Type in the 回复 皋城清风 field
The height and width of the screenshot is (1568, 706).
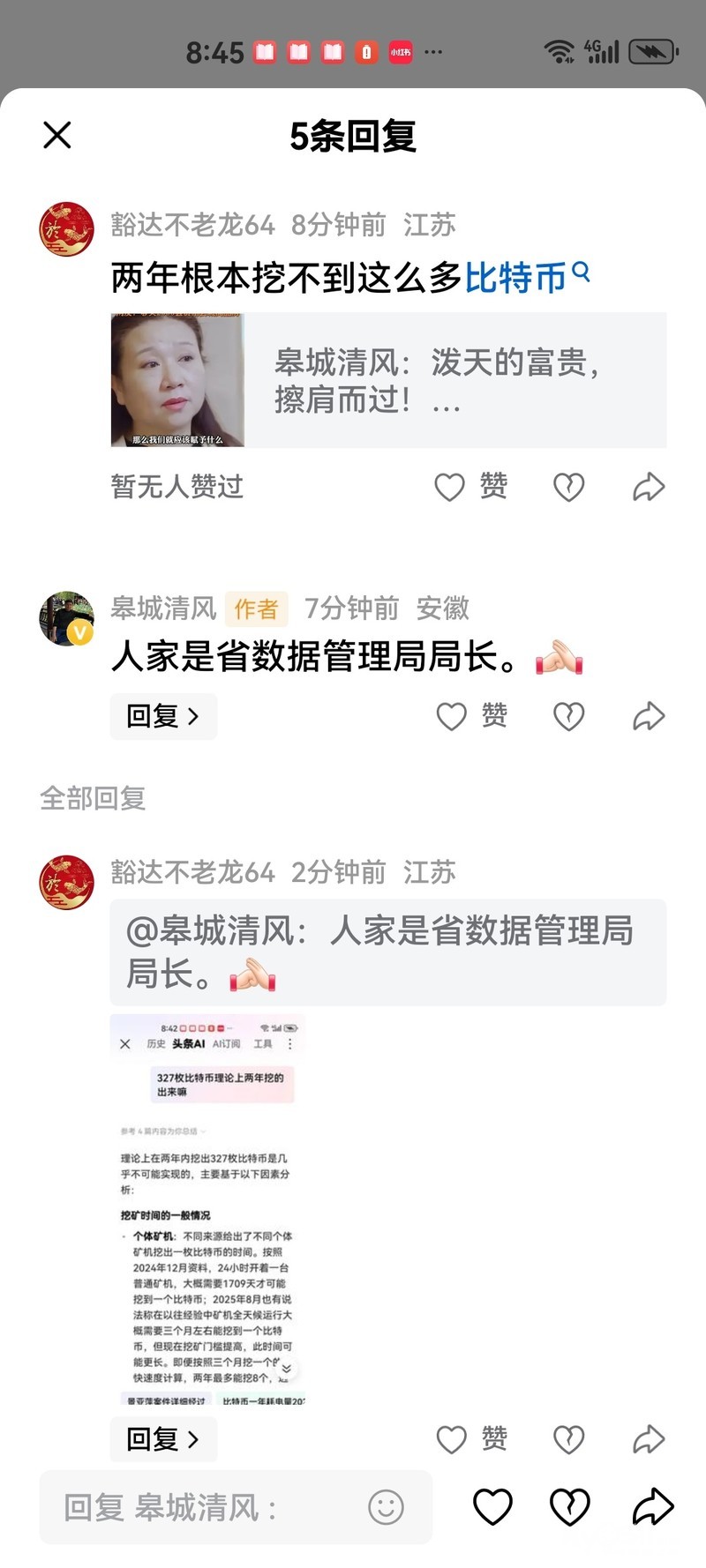(x=203, y=1507)
